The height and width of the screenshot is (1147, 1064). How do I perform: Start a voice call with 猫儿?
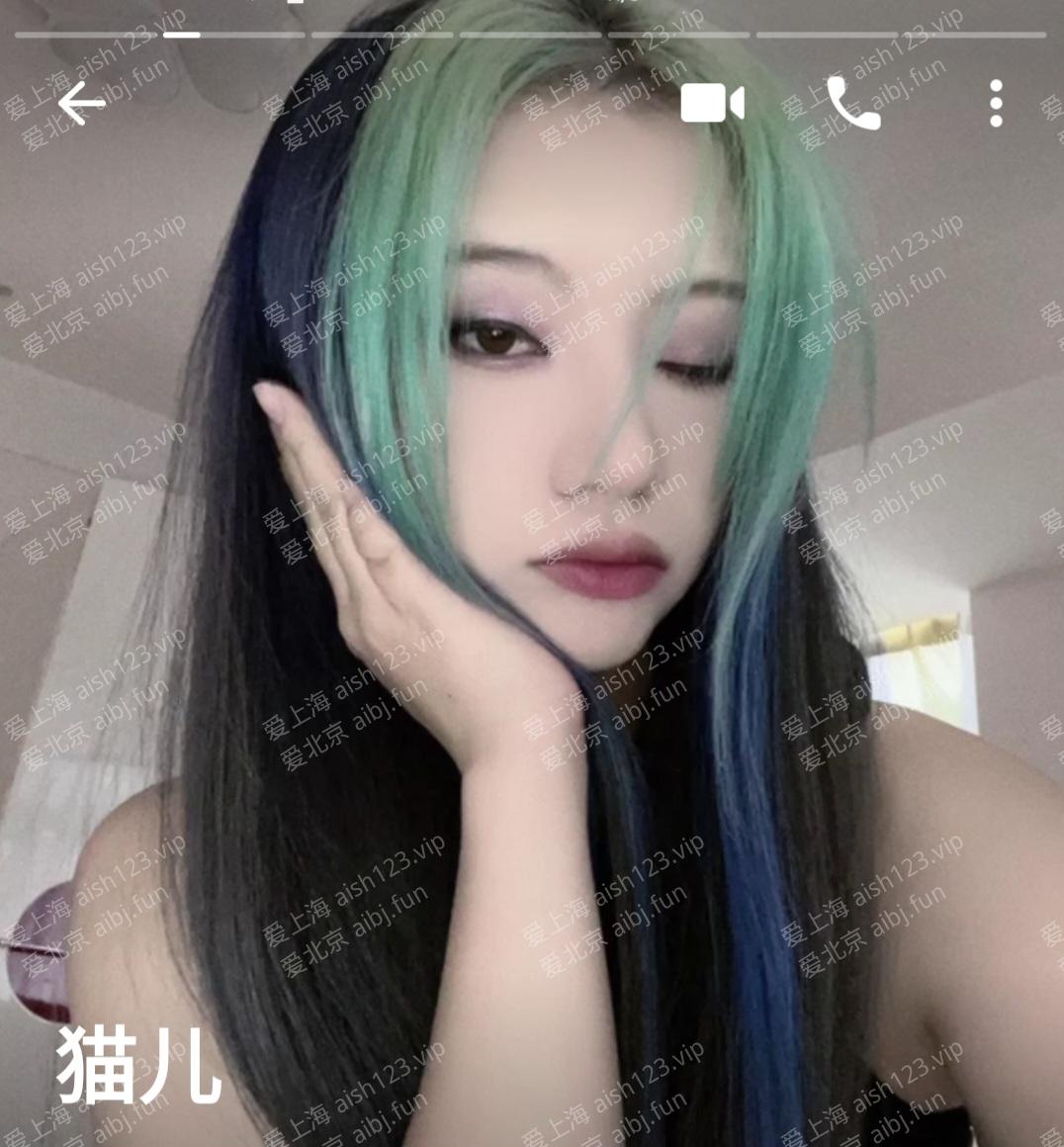(x=852, y=104)
